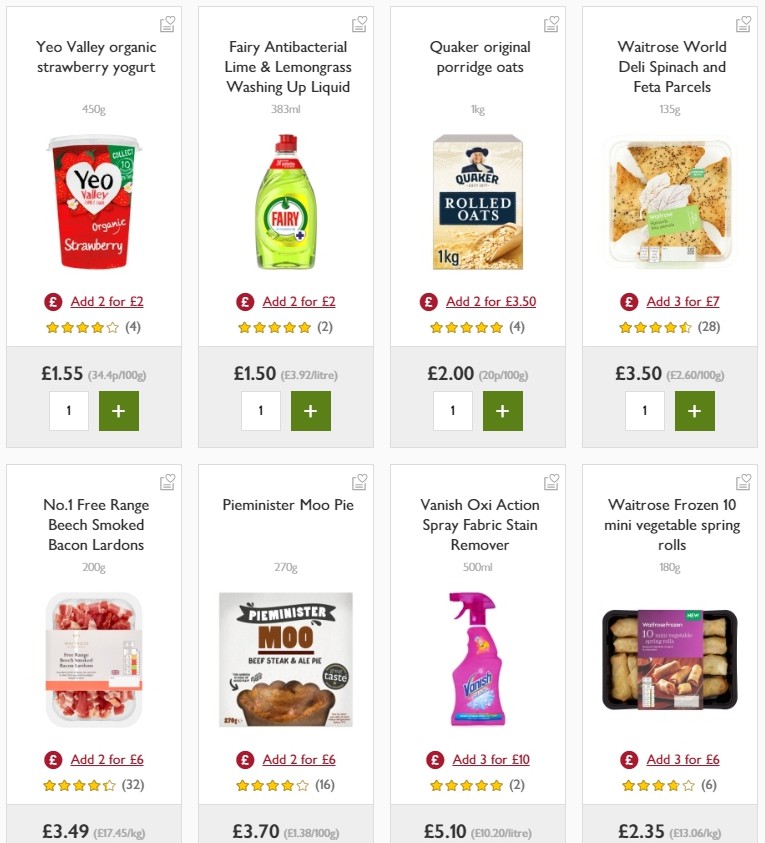Click the pound badge beside the Vanish offer
Screen dimensions: 765x843
(x=436, y=759)
